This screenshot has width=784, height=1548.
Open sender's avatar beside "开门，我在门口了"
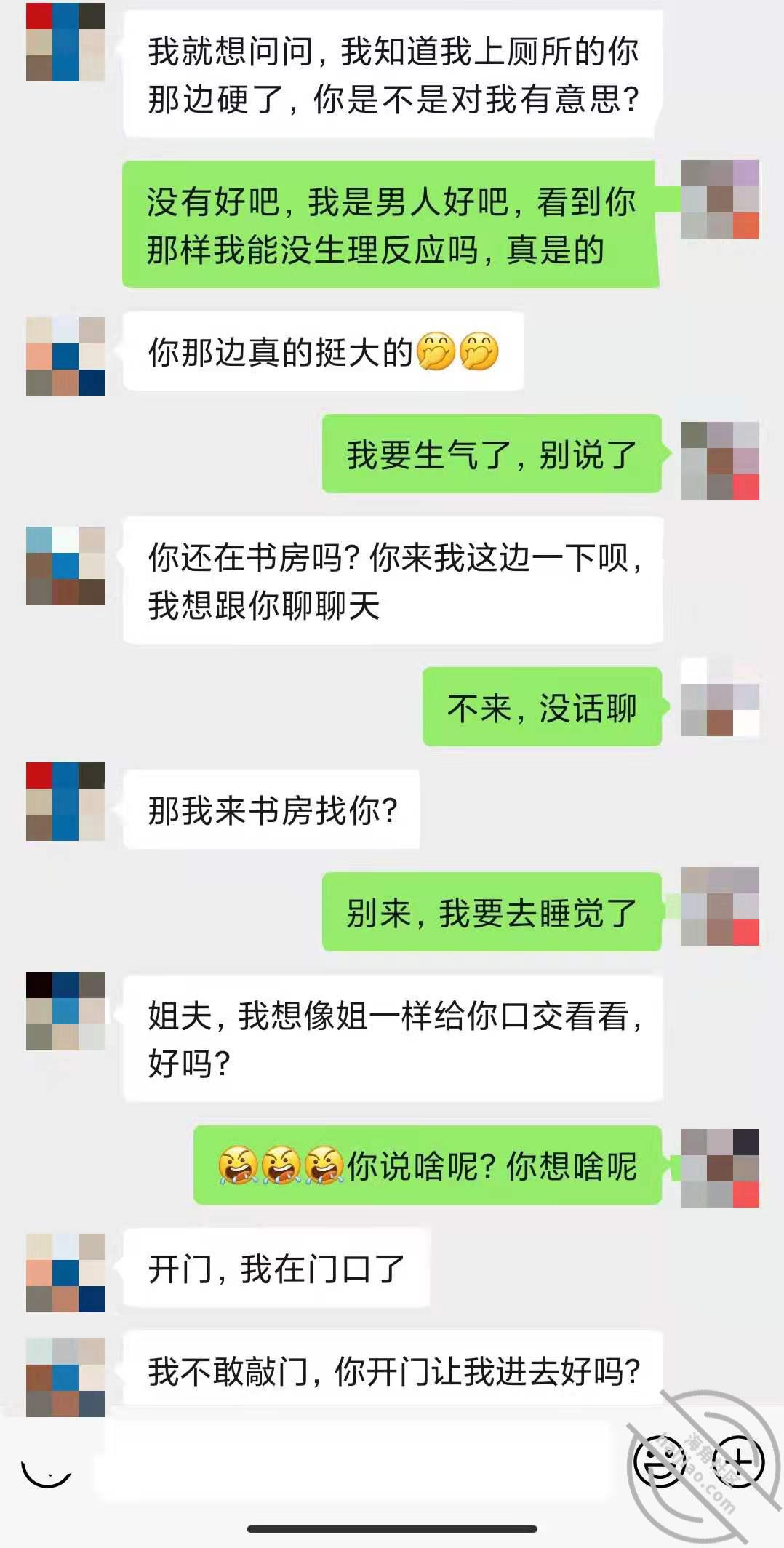click(65, 1272)
